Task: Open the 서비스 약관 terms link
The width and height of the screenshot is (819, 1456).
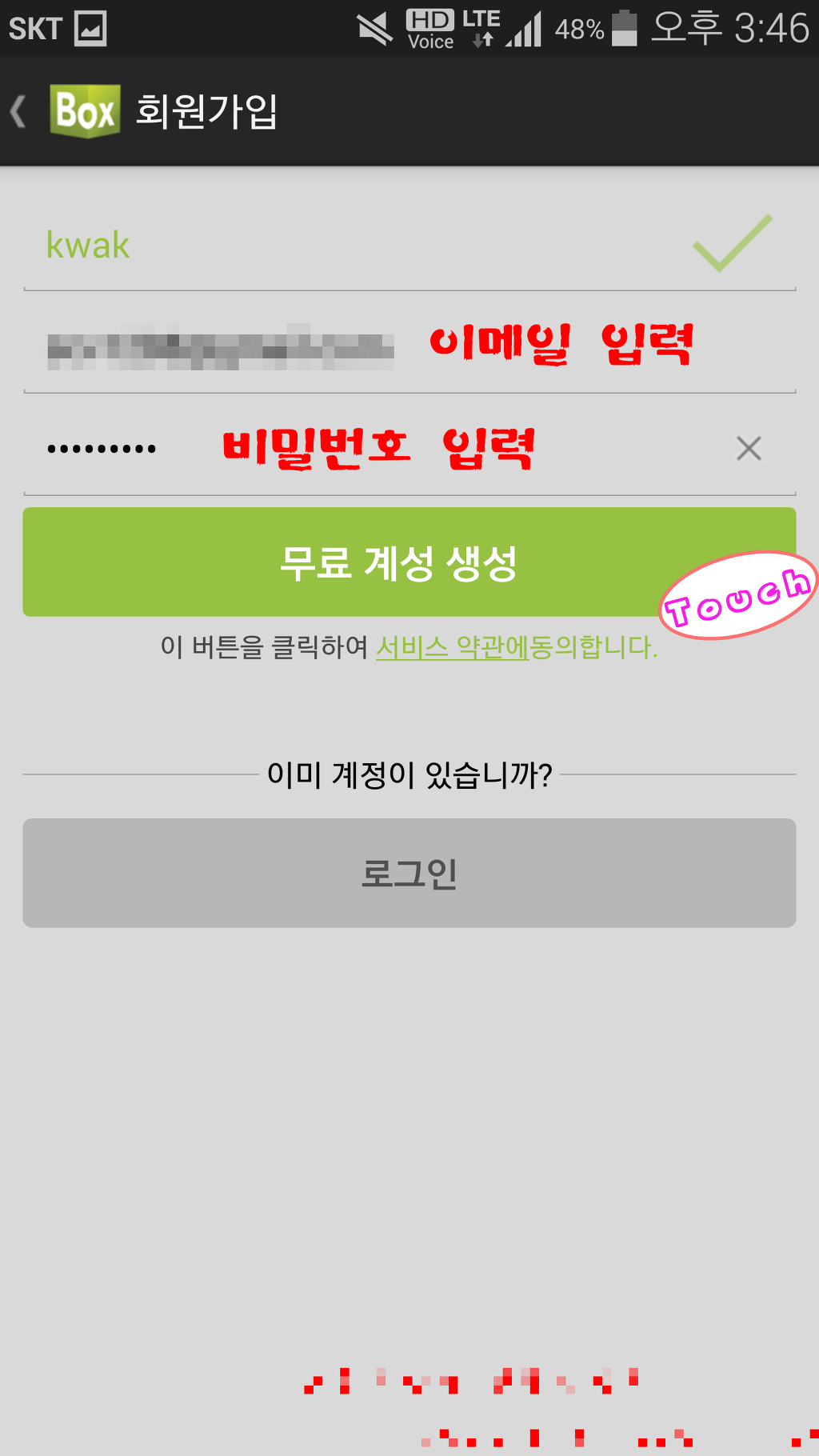Action: tap(452, 647)
